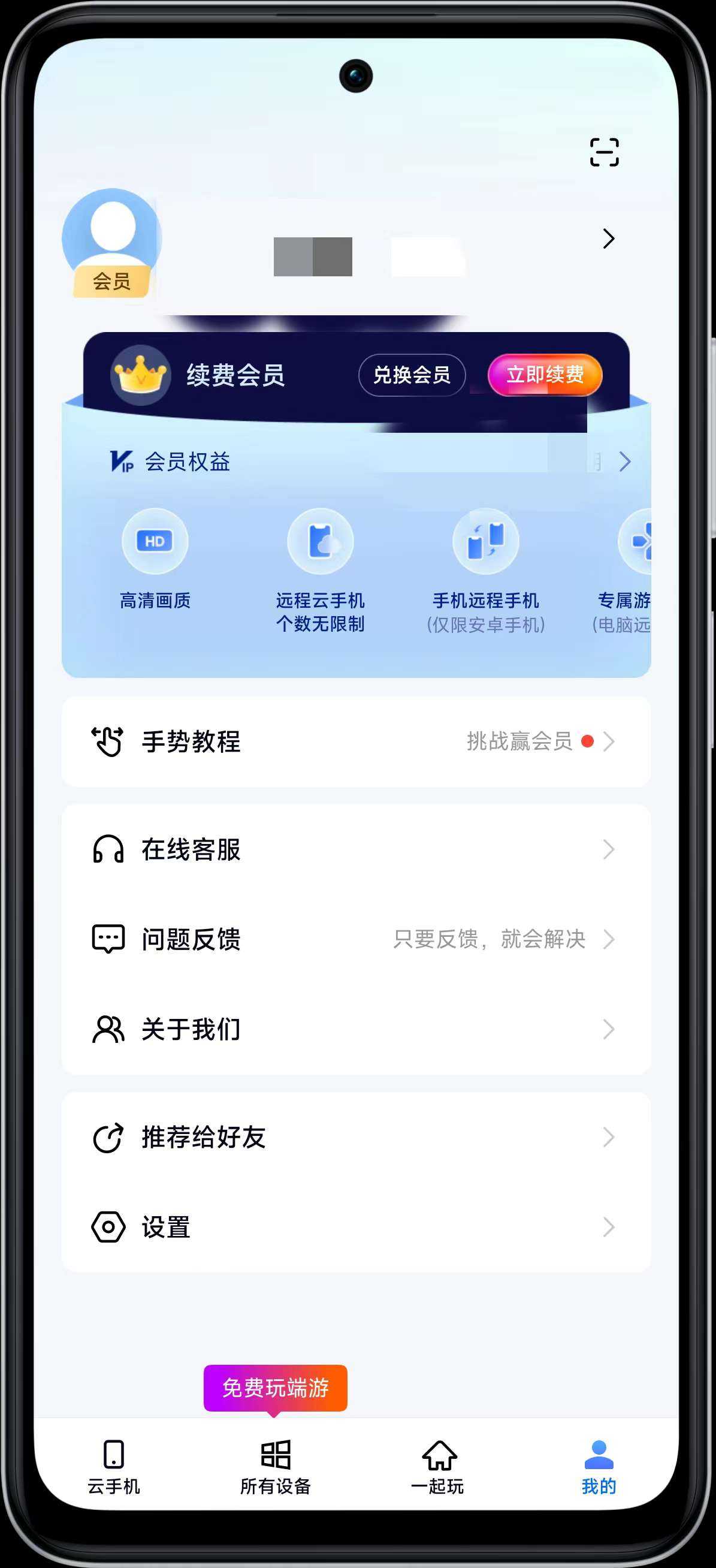Image resolution: width=716 pixels, height=1568 pixels.
Task: Tap 兑换会员 to redeem membership
Action: [x=412, y=375]
